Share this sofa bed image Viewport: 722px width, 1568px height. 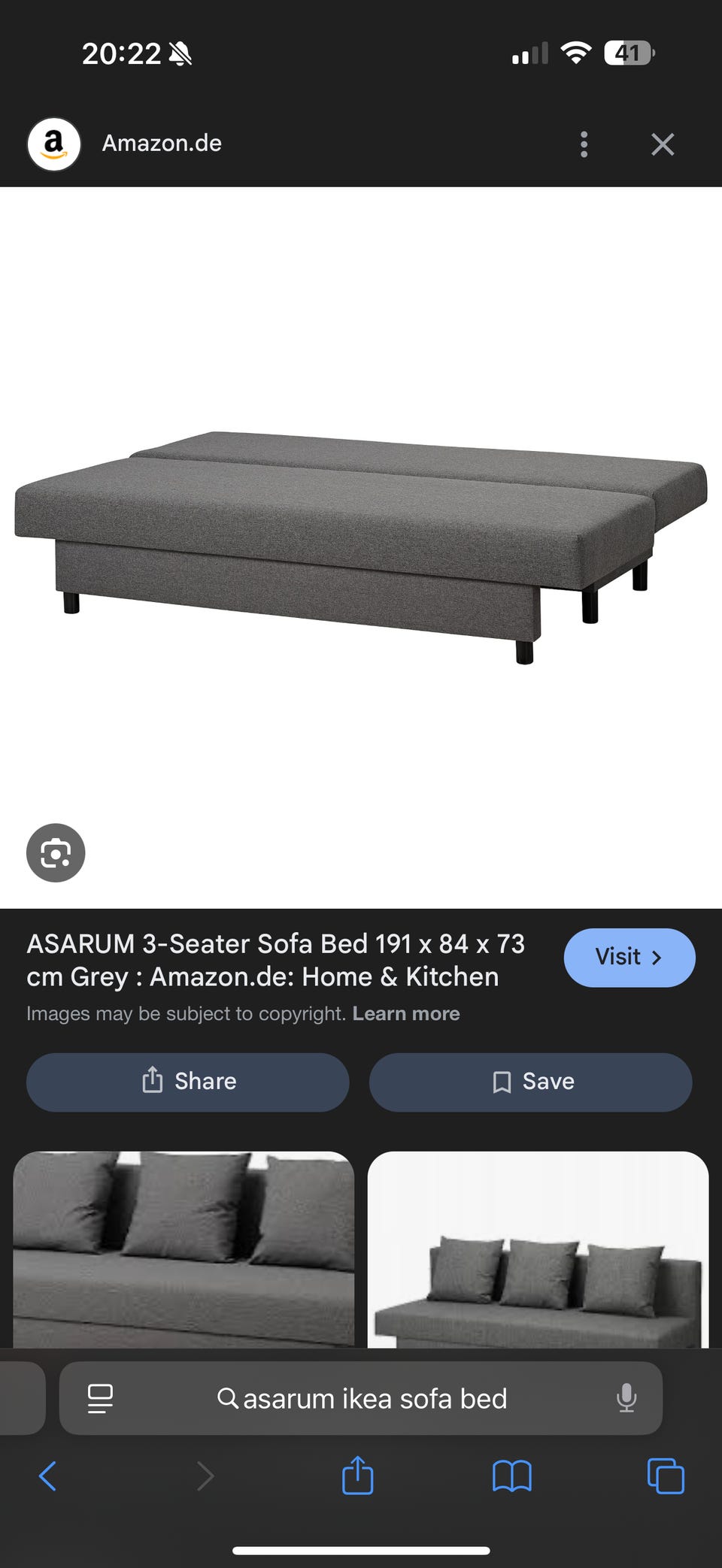[188, 1082]
